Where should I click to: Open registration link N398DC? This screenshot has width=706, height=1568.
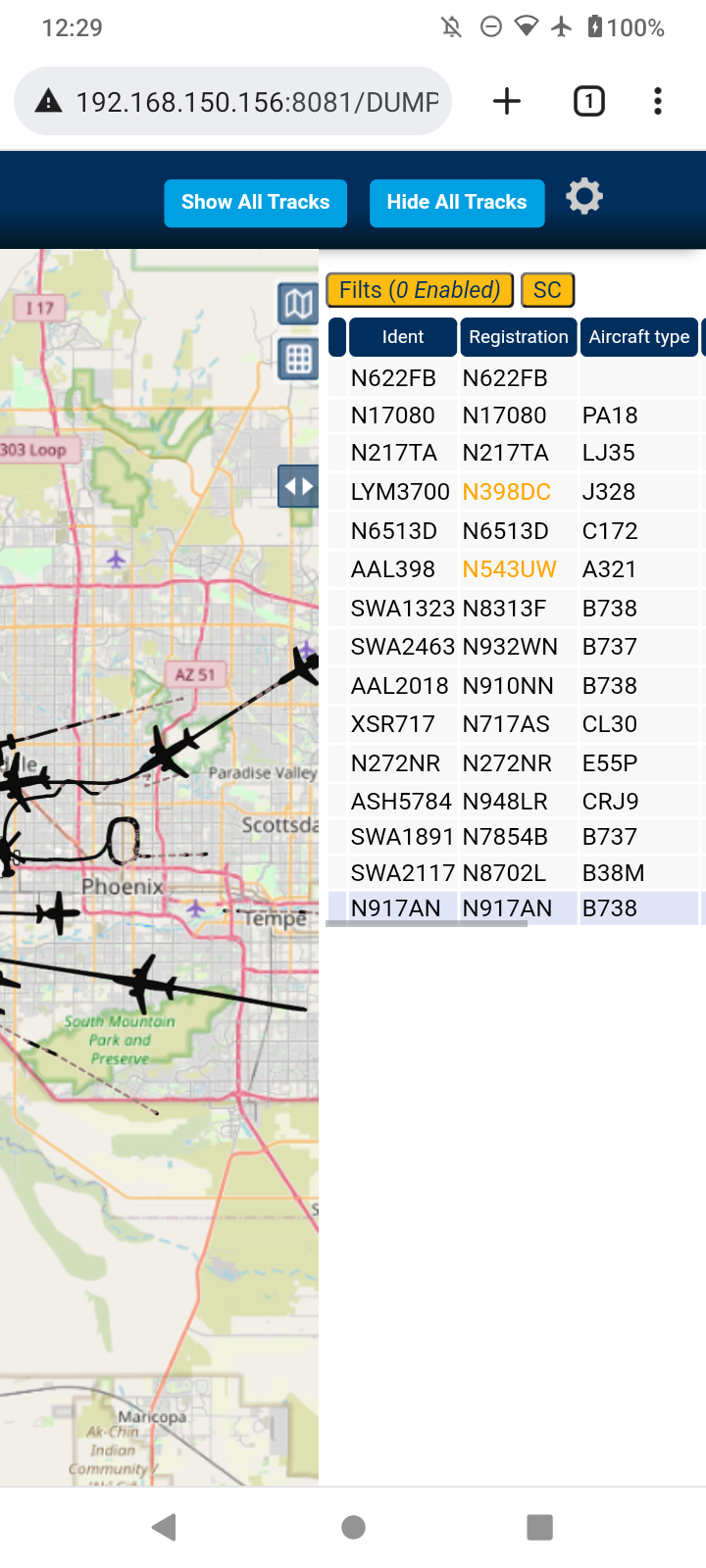coord(507,492)
